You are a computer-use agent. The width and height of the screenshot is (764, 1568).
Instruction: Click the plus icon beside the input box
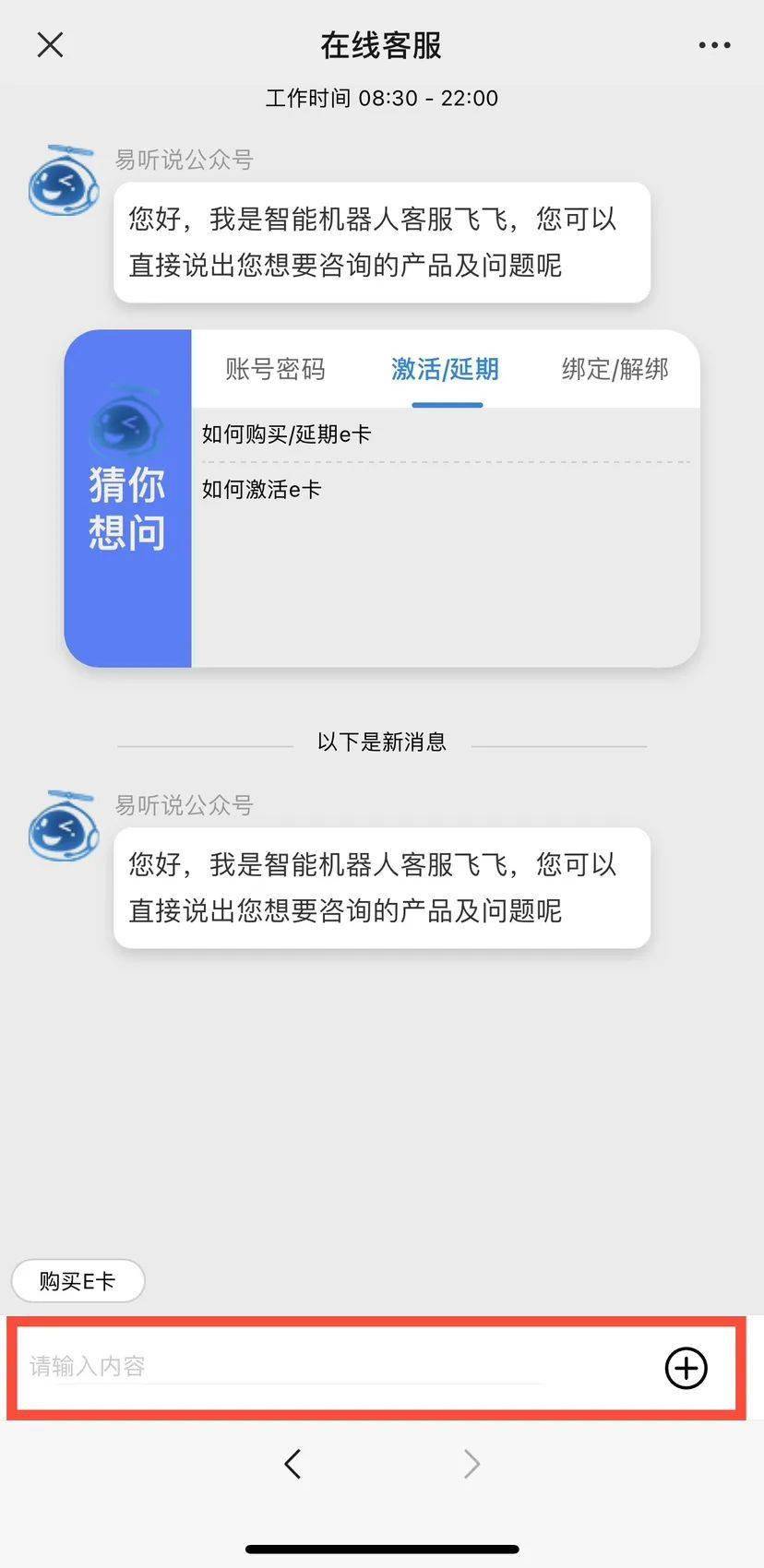[x=686, y=1369]
